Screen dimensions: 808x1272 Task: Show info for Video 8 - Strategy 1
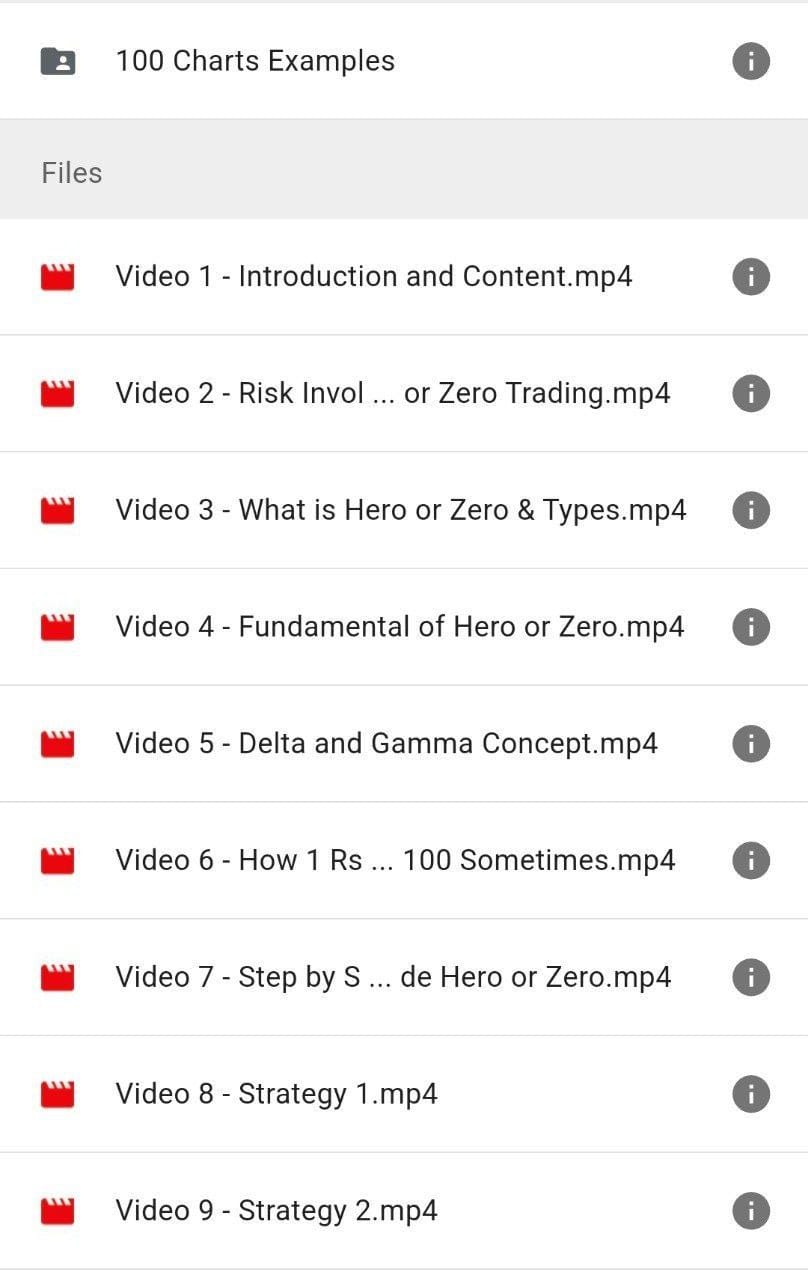click(x=751, y=1094)
